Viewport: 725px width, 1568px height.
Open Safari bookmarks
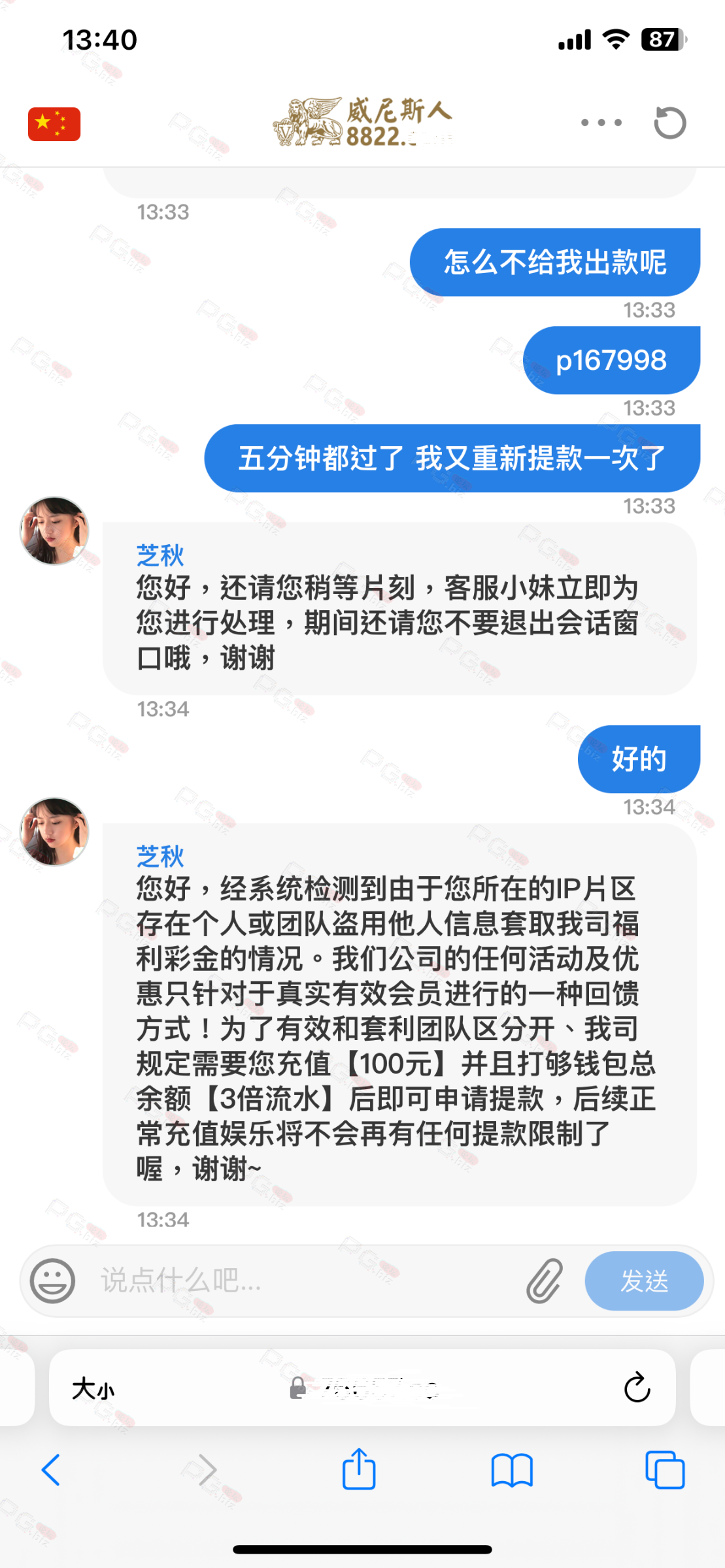click(512, 1470)
